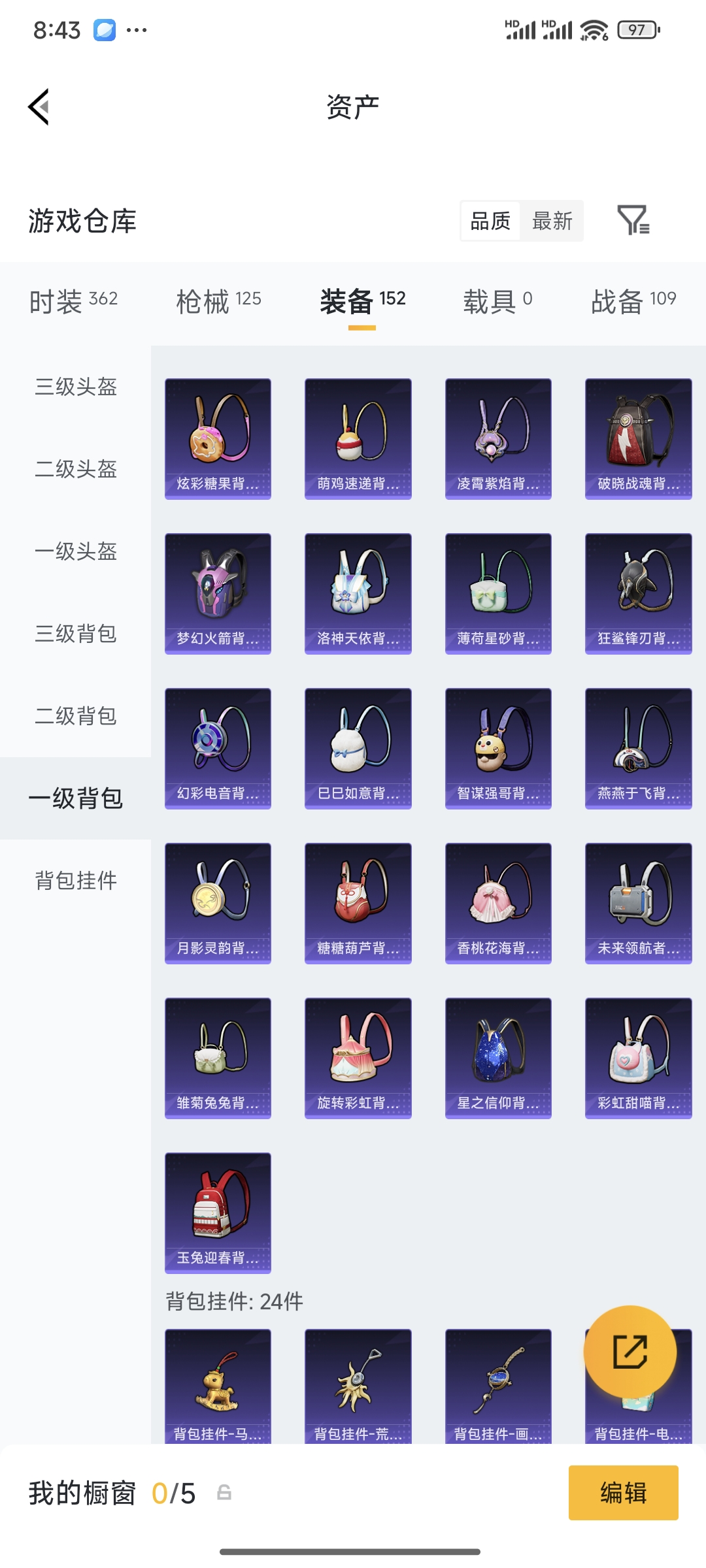Select the 炫彩糖果背包 item thumbnail

pos(218,436)
